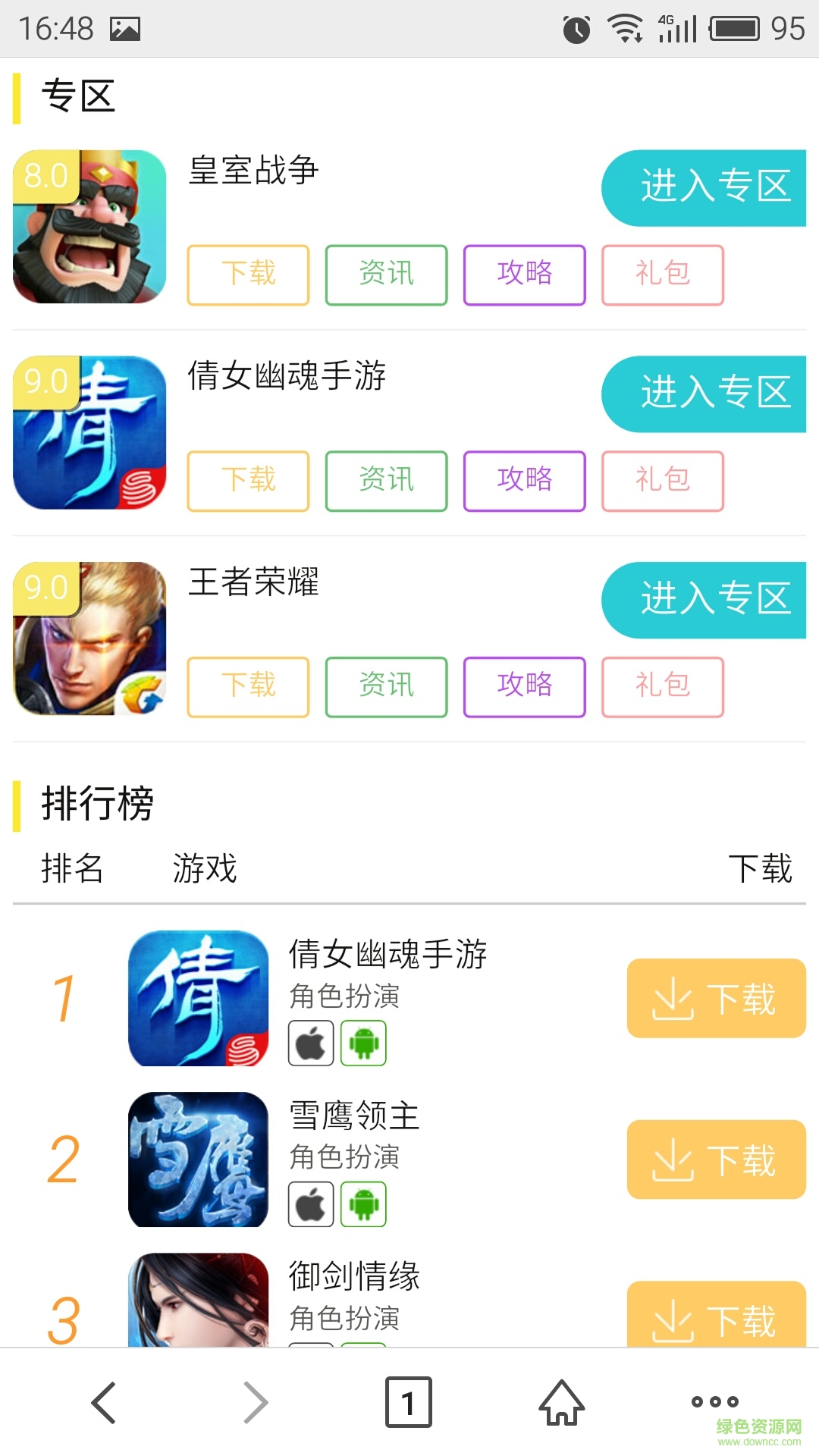Tap 进入专区 for 倩女幽魂手游
This screenshot has height=1456, width=819.
pos(704,394)
